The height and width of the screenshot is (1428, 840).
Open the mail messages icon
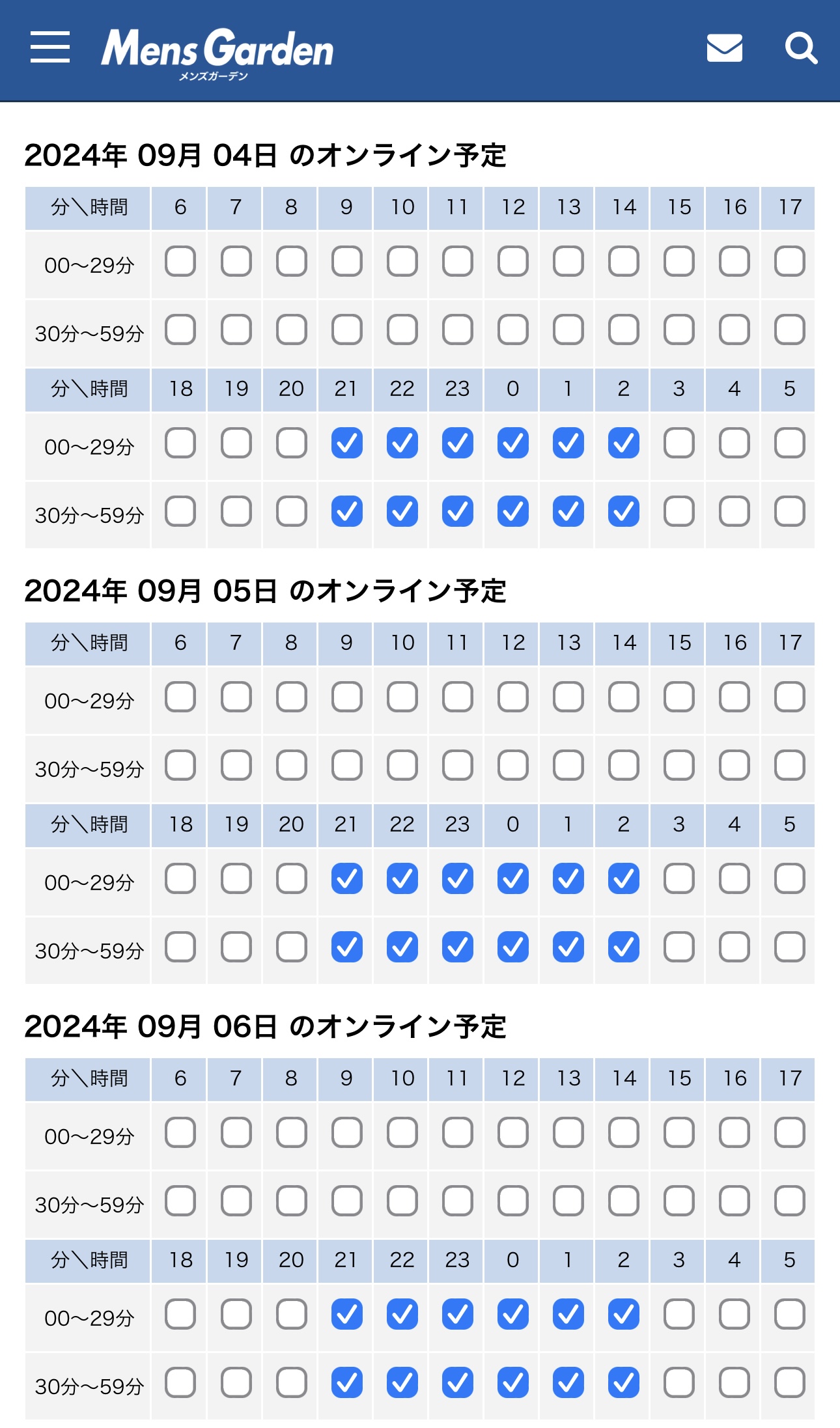coord(725,48)
